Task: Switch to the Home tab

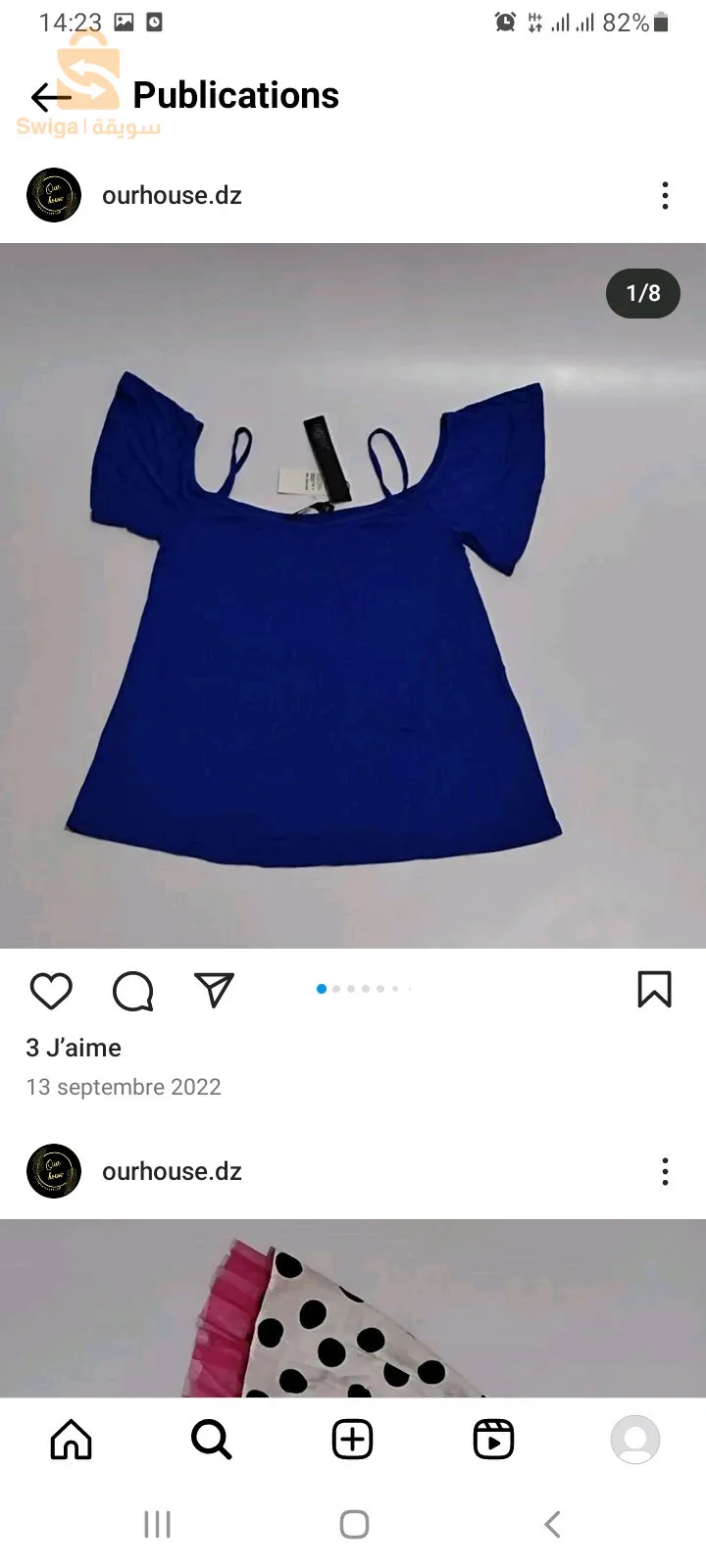Action: pyautogui.click(x=71, y=1440)
